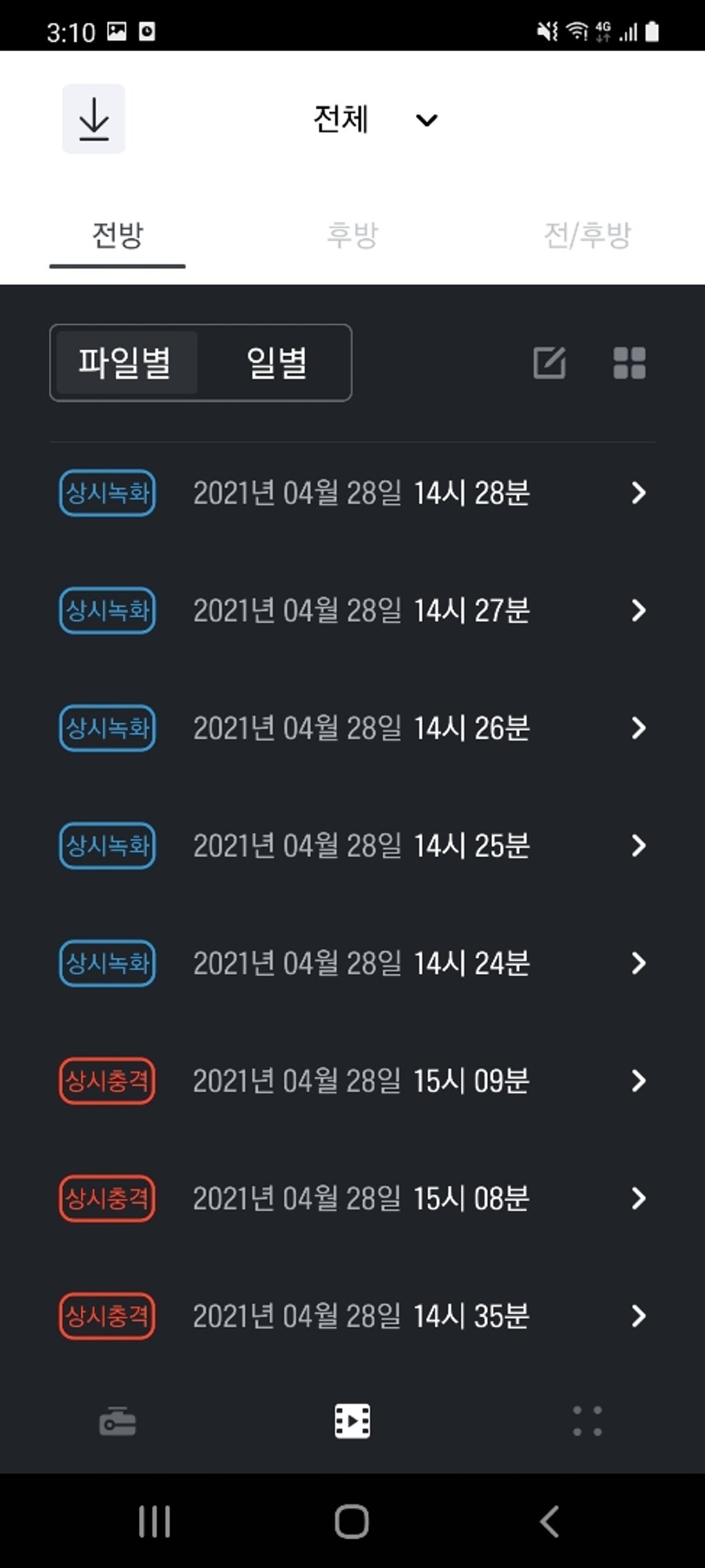The height and width of the screenshot is (1568, 705).
Task: Select the 일별 view option
Action: (276, 362)
